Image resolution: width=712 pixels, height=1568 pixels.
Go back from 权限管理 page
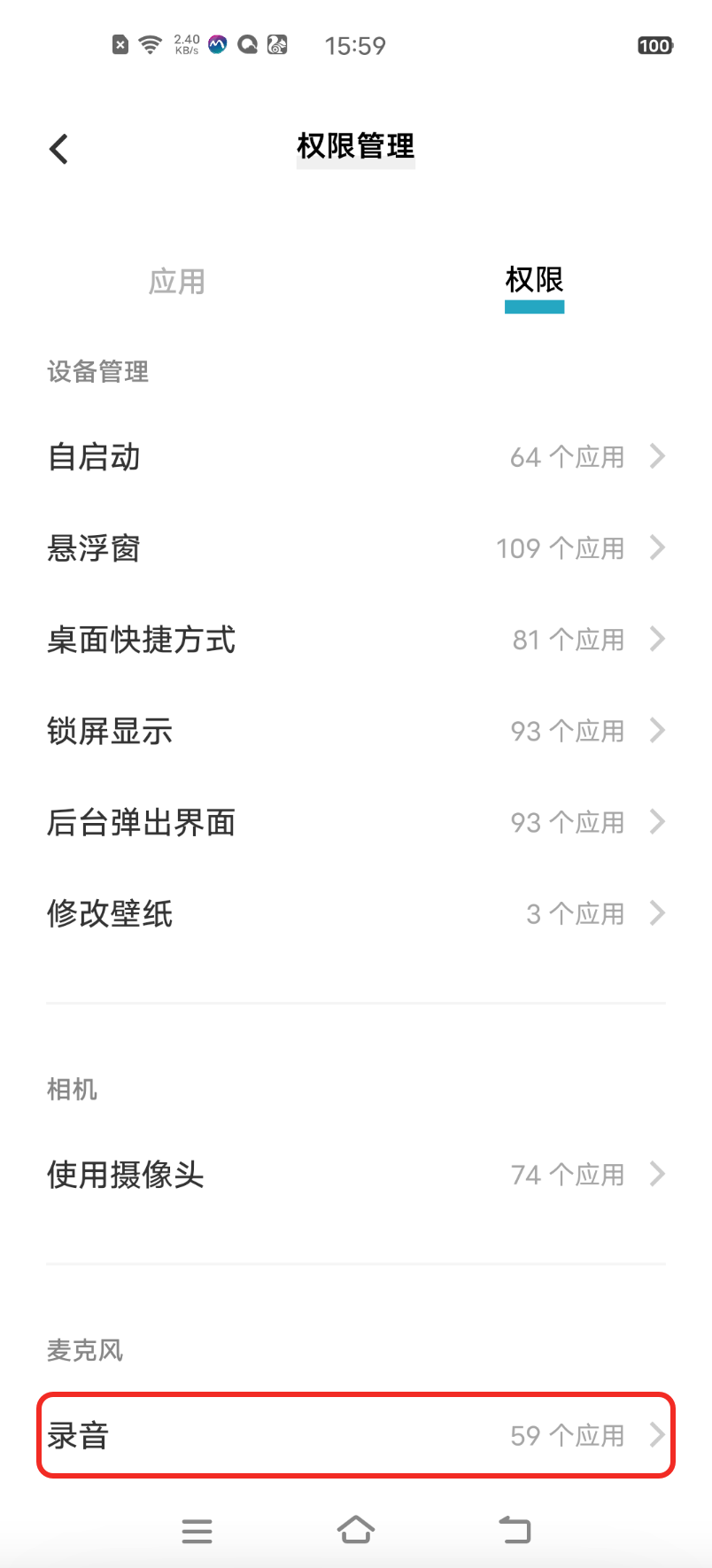pos(58,149)
